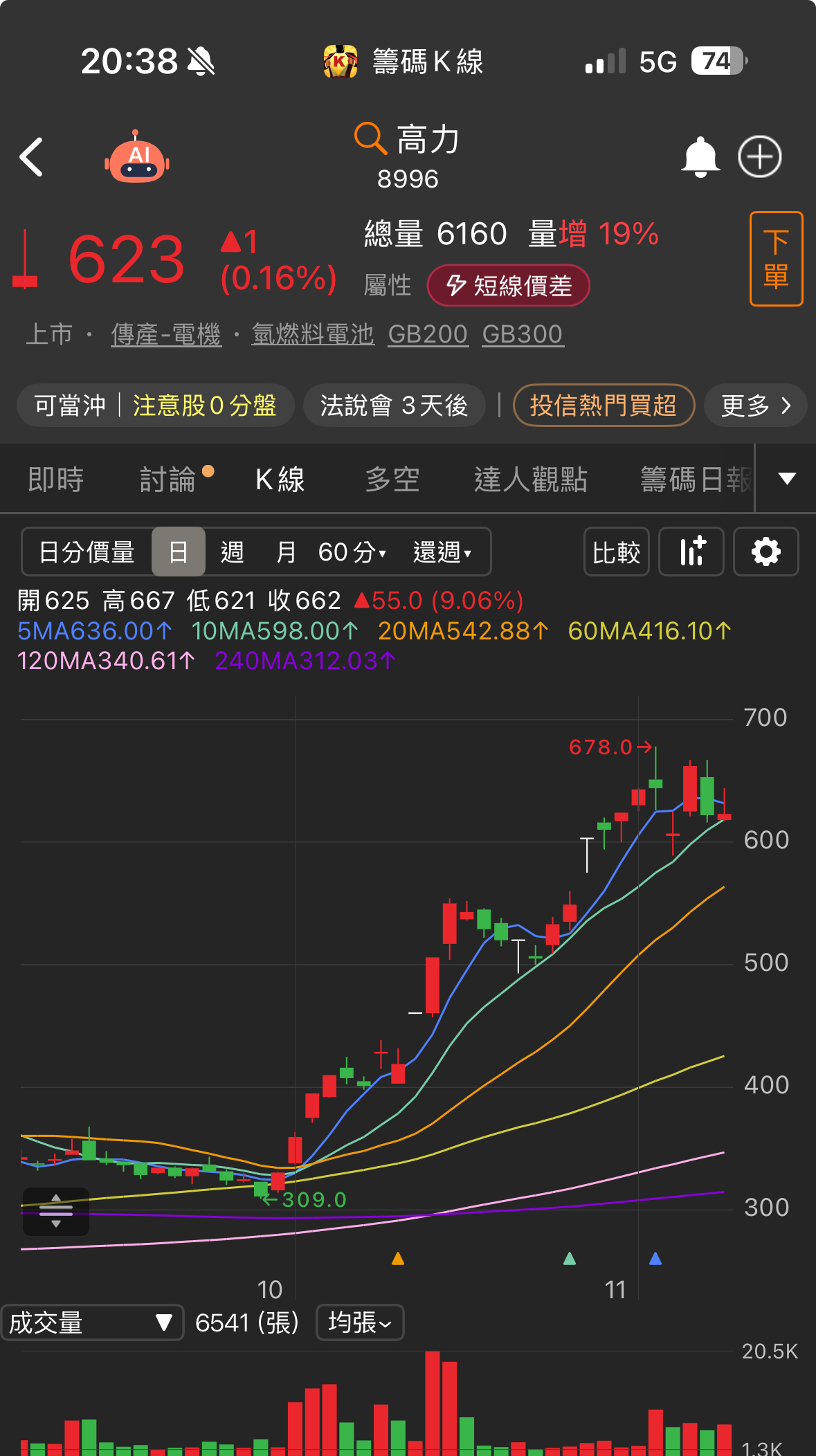
Task: Switch to the 討論 tab
Action: pyautogui.click(x=168, y=480)
